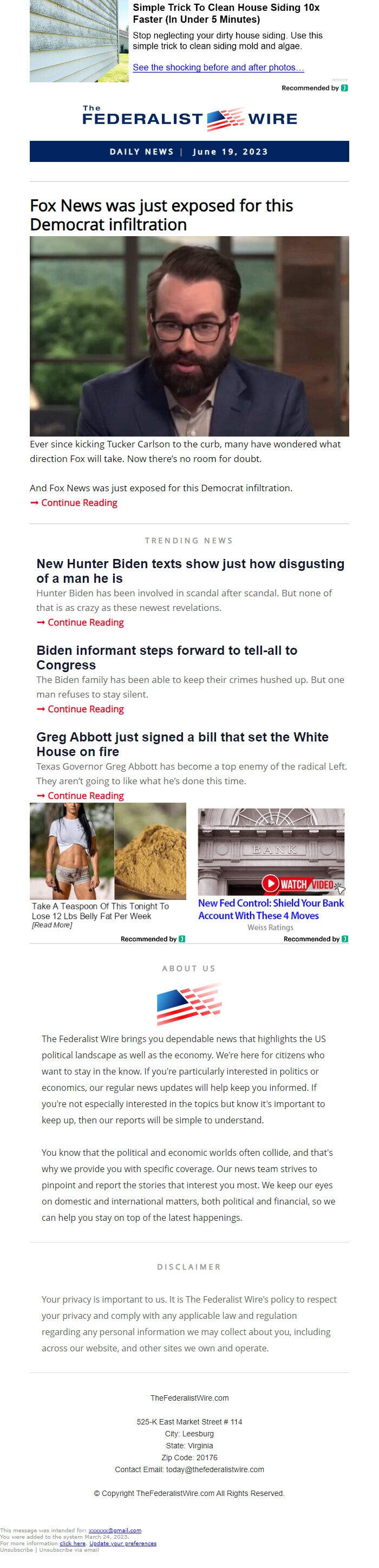Open Update your preferences

123,1543
